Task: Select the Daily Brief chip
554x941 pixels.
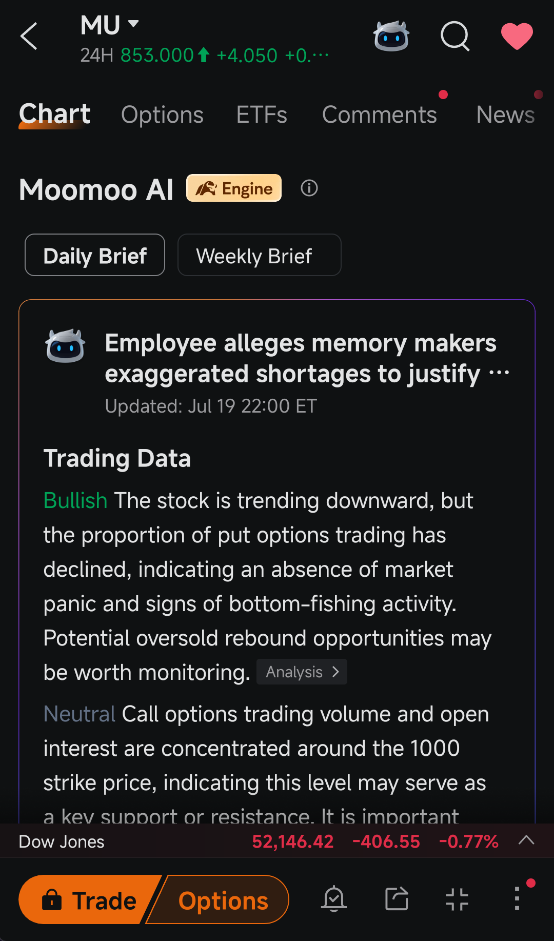Action: 95,255
